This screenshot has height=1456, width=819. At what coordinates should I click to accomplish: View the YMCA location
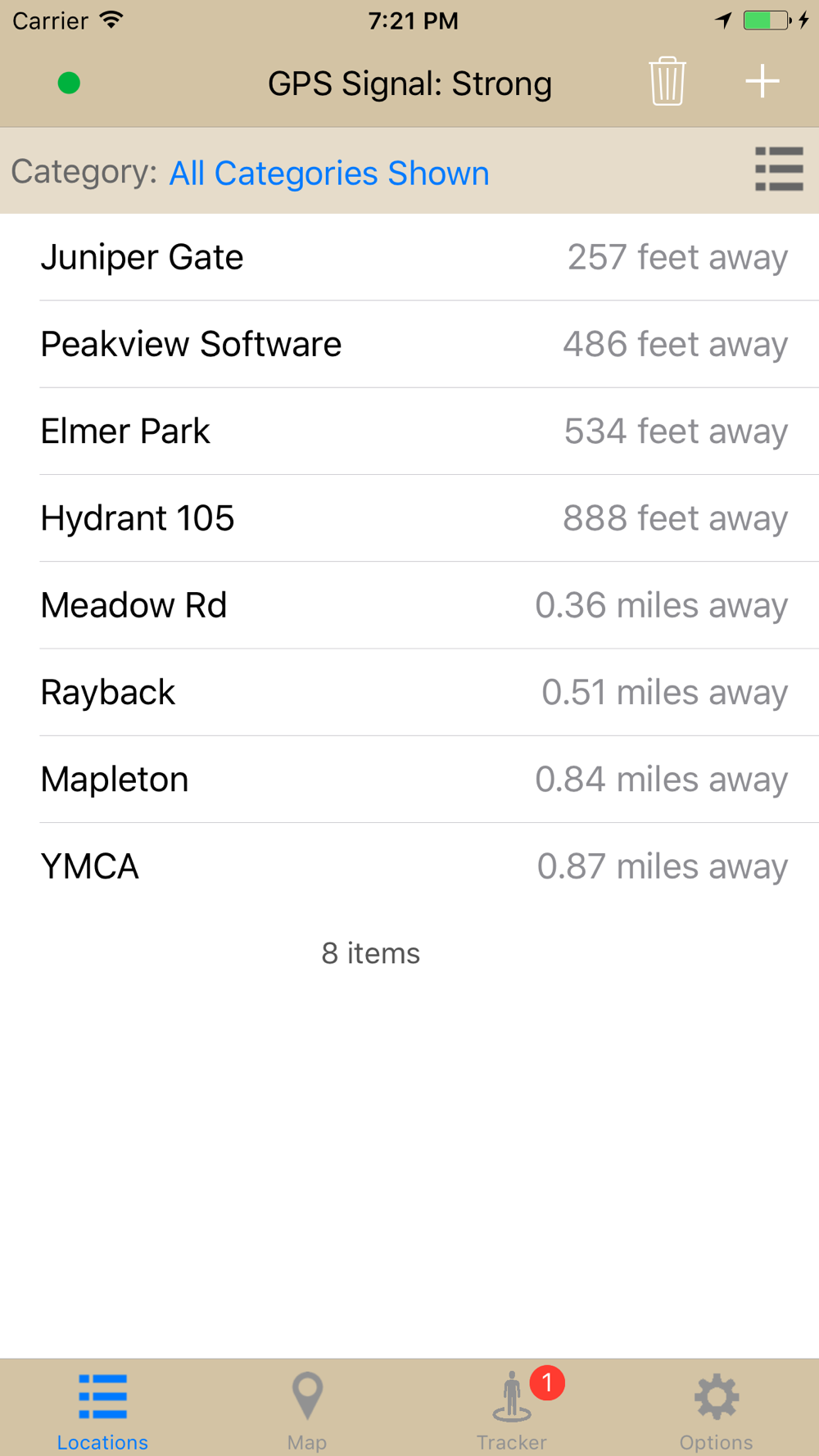click(x=409, y=866)
